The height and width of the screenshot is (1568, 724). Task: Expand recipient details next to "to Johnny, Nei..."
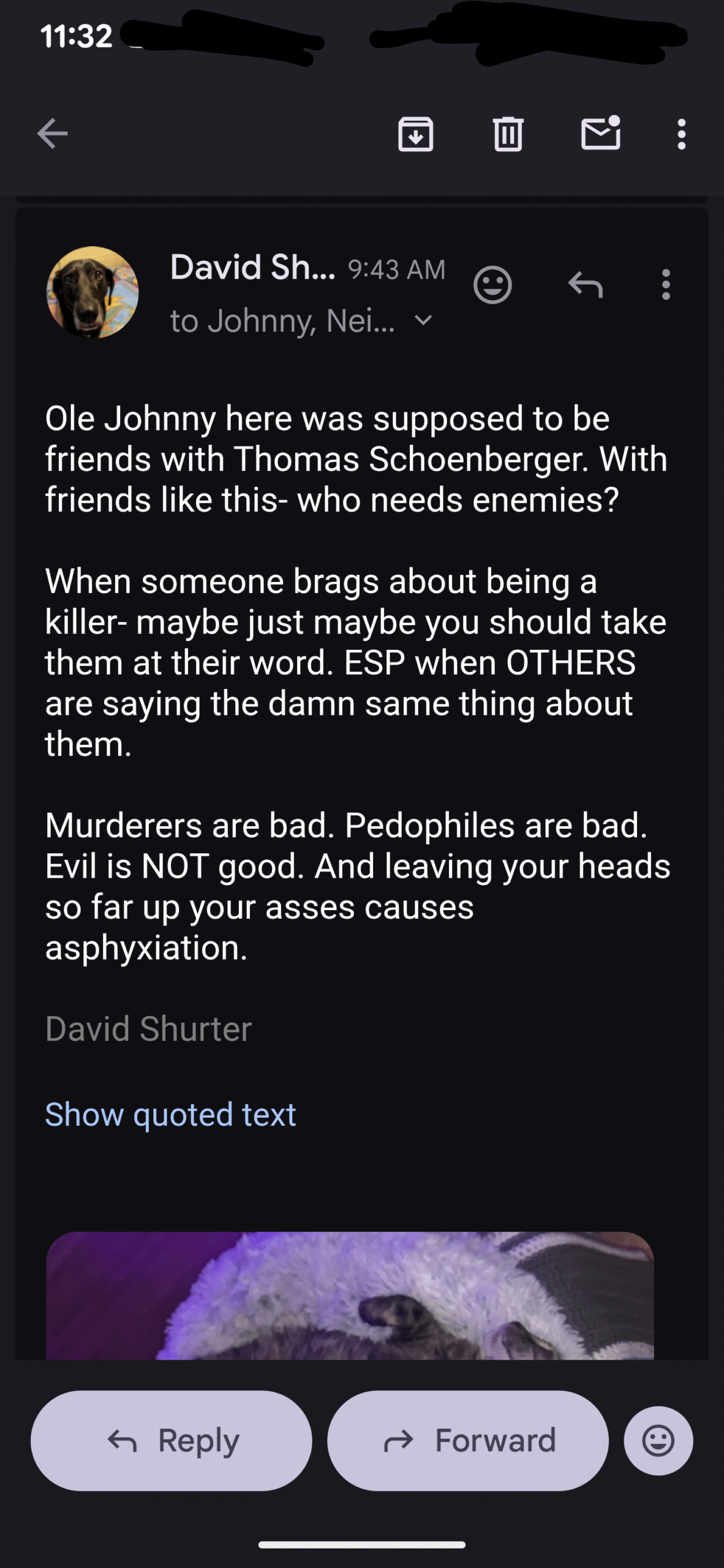pyautogui.click(x=424, y=320)
